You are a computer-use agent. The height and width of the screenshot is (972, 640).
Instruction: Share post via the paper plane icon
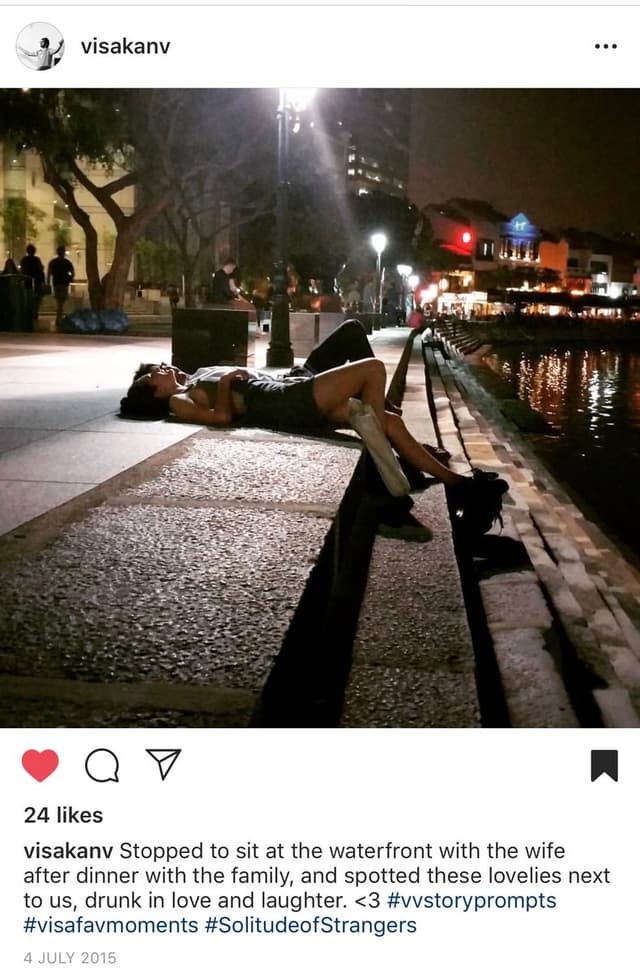[163, 764]
